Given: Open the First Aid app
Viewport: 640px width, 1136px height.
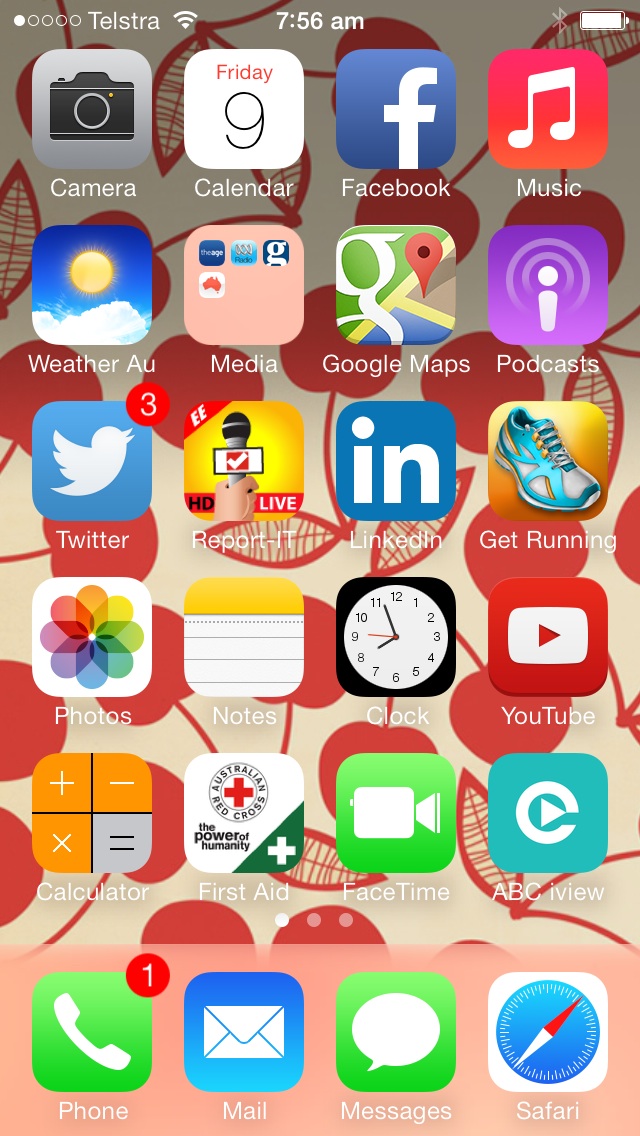Looking at the screenshot, I should point(244,813).
